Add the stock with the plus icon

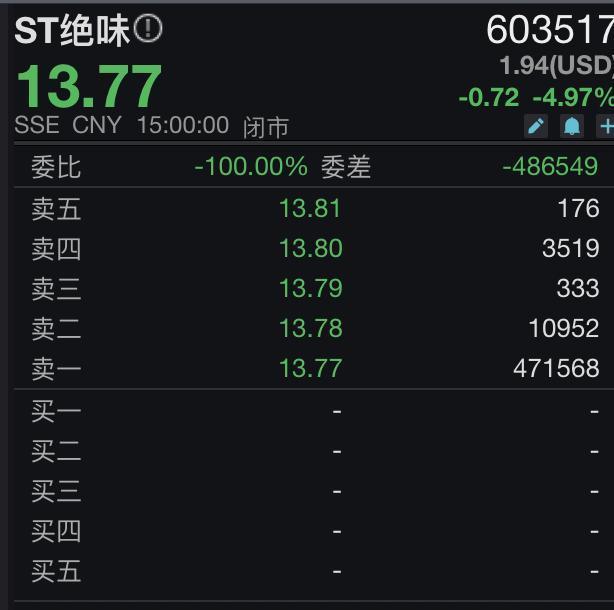coord(605,126)
